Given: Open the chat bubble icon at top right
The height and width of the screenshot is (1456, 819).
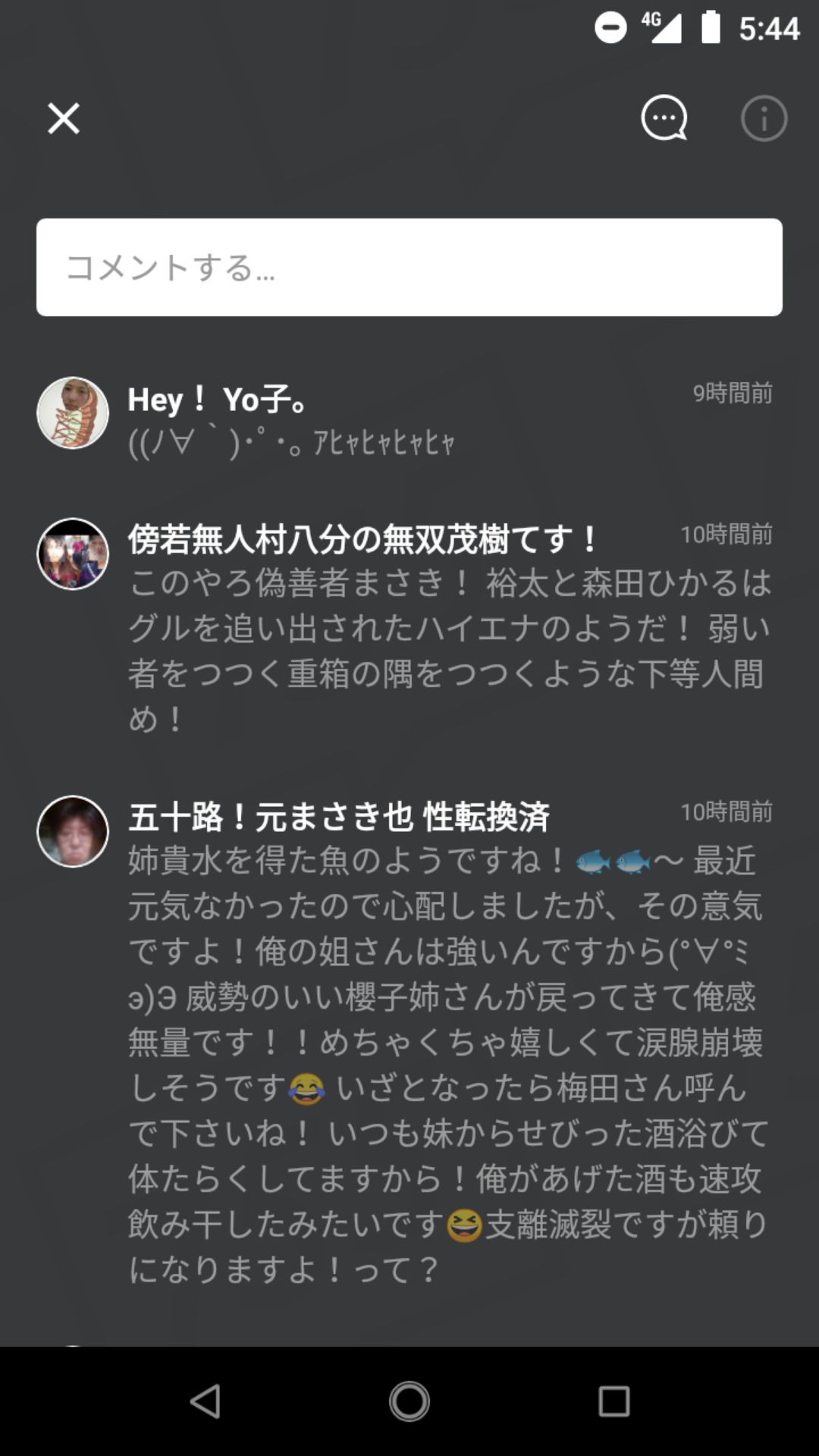Looking at the screenshot, I should coord(662,119).
